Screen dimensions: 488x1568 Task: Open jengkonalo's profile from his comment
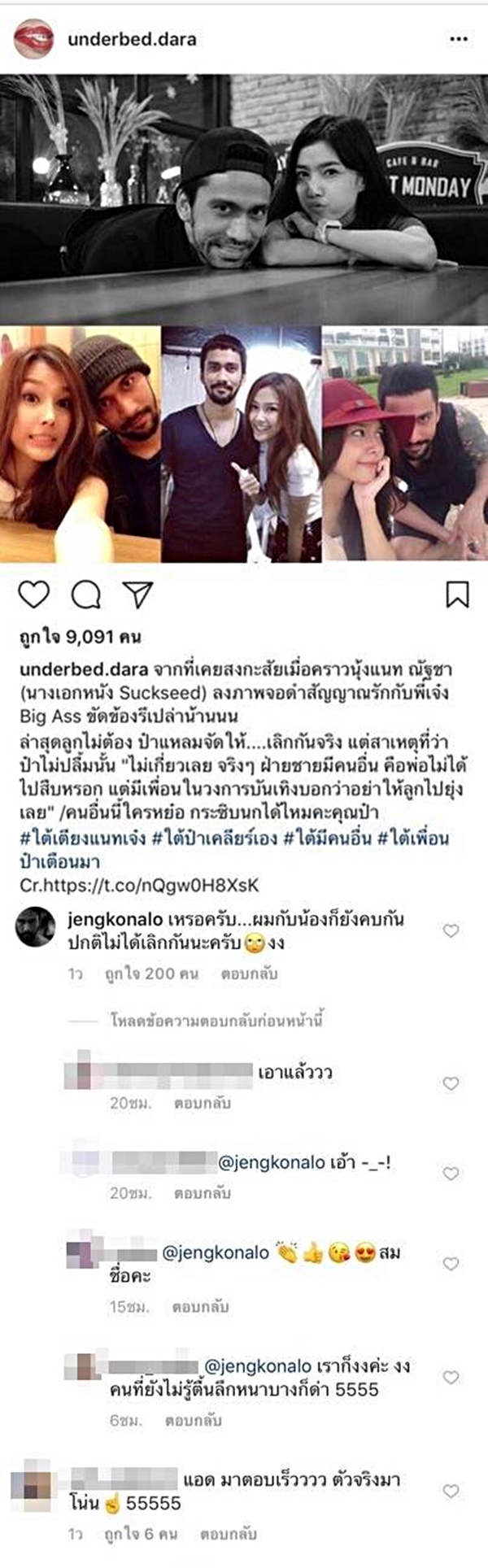115,920
